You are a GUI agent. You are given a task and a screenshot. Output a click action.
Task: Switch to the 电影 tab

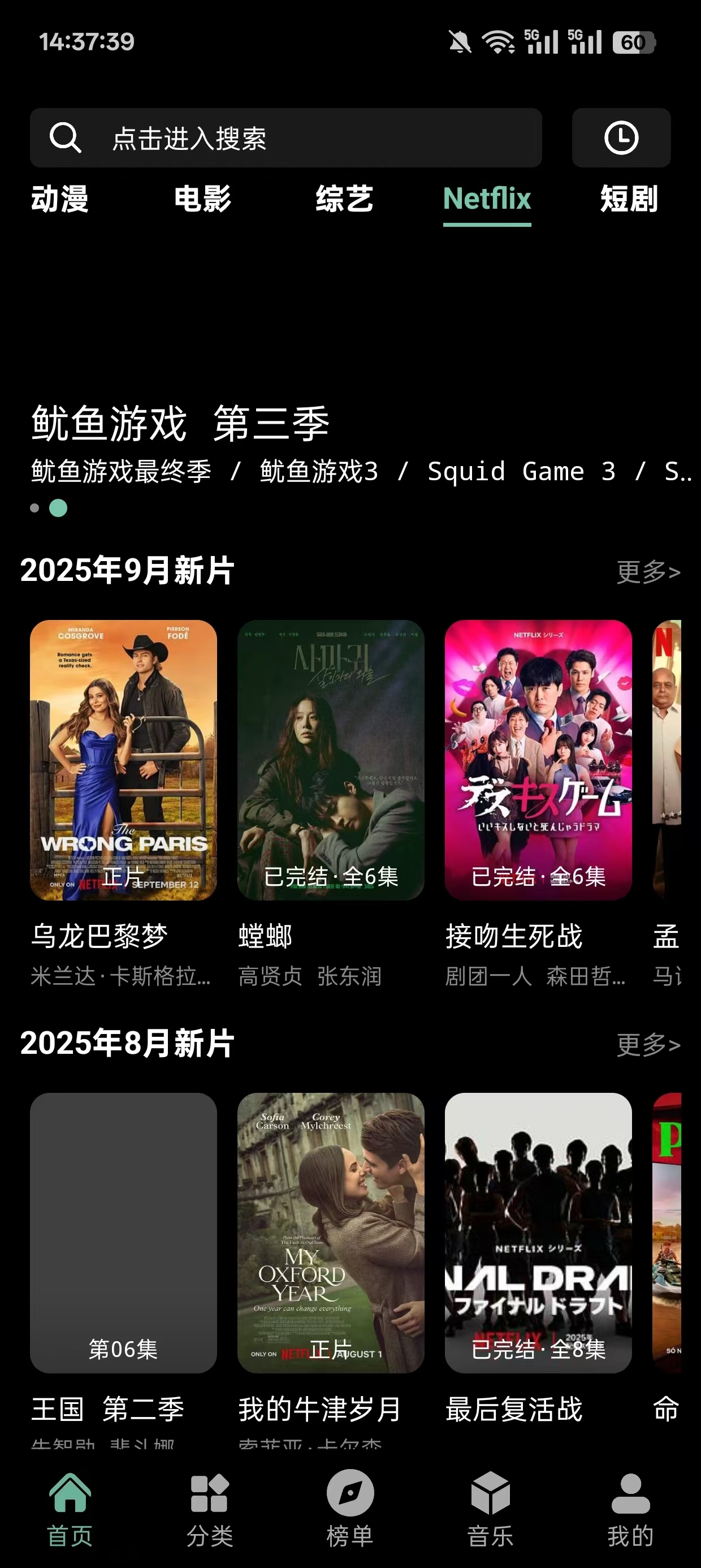(x=202, y=199)
